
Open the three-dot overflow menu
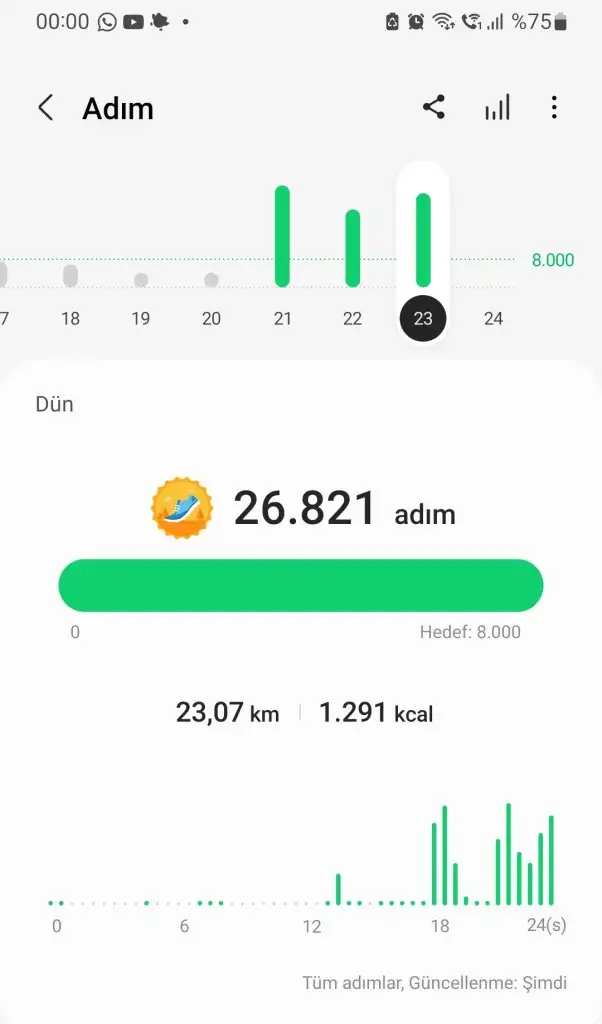point(554,108)
